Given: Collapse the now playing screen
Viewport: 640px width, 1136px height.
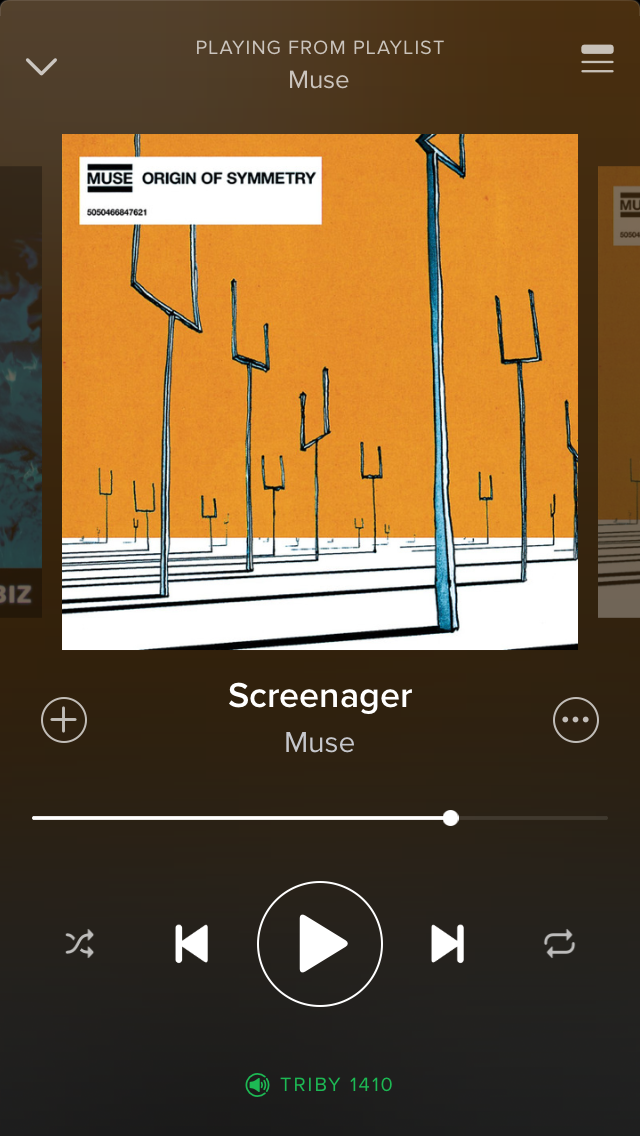Looking at the screenshot, I should [x=41, y=67].
